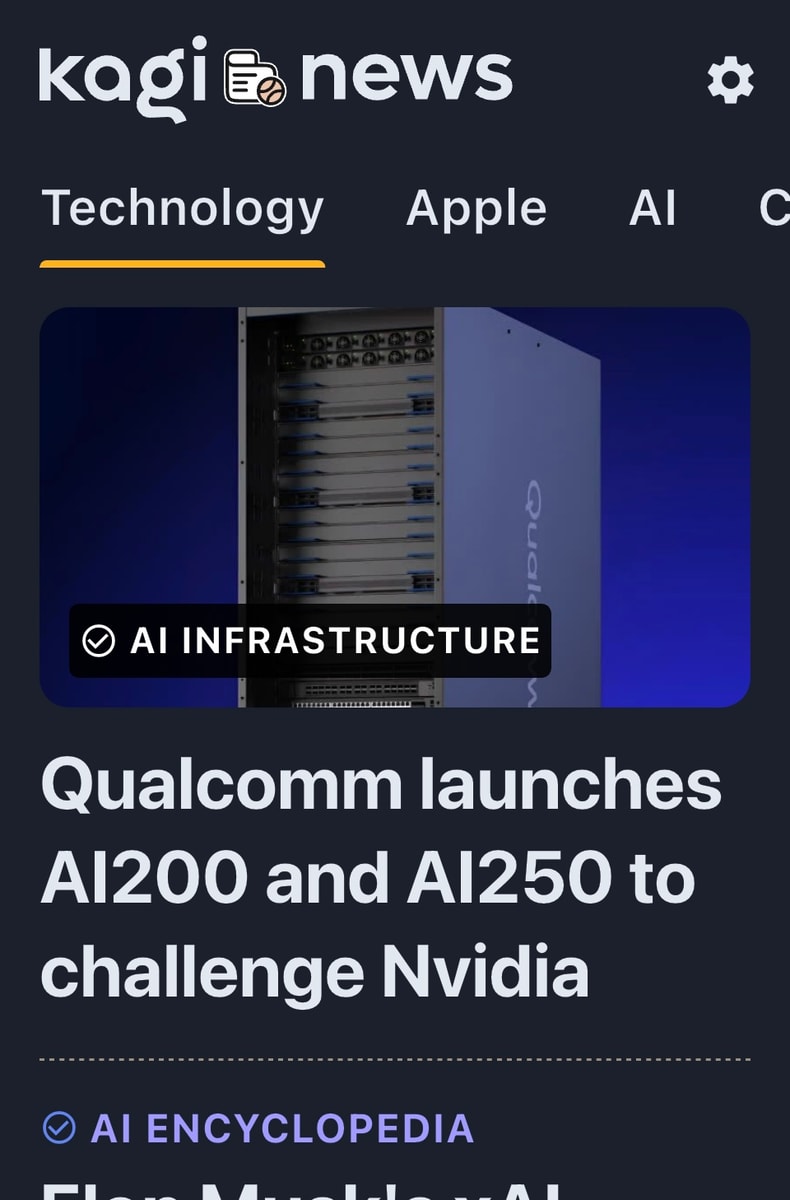Screen dimensions: 790x1200
Task: Select the Technology tab
Action: point(182,208)
